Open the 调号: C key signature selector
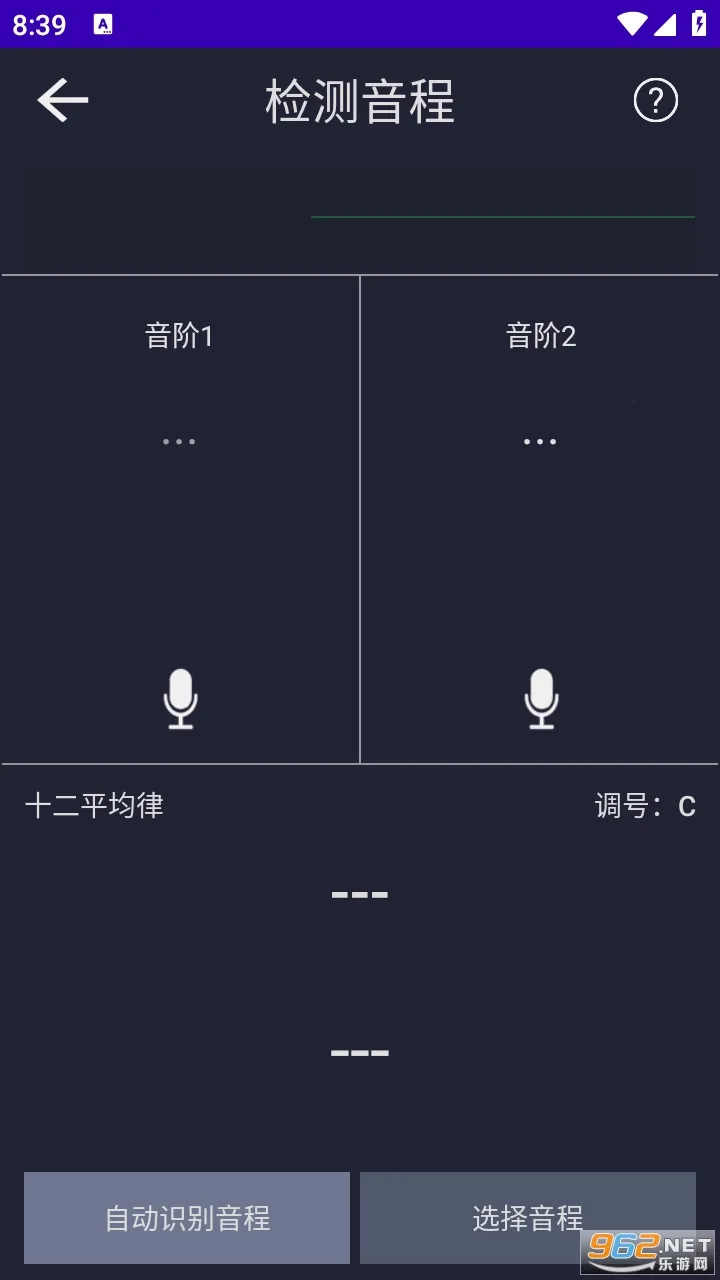The image size is (720, 1280). click(x=644, y=806)
